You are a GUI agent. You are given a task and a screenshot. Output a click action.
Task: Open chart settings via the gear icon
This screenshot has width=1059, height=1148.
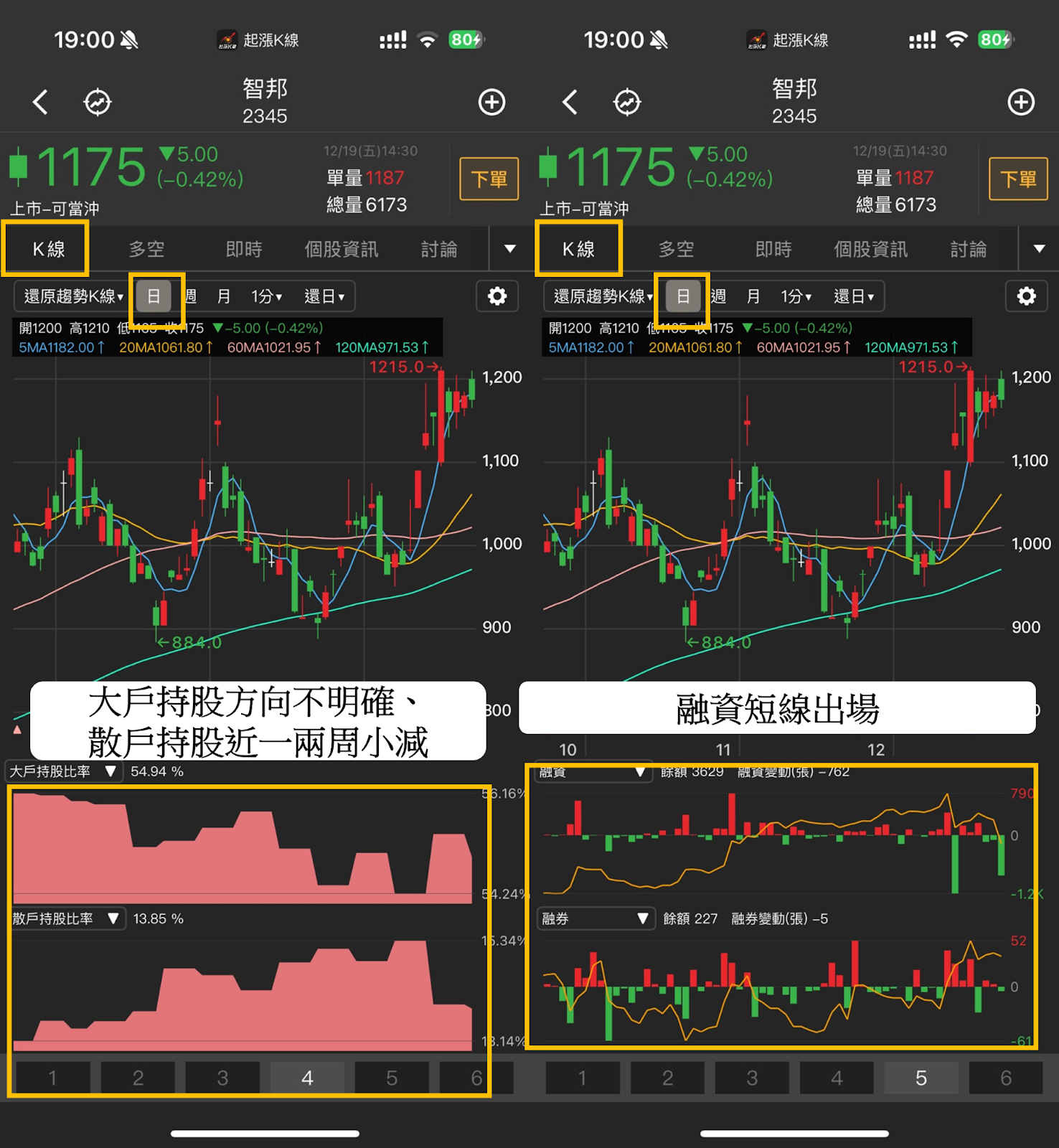pos(497,296)
